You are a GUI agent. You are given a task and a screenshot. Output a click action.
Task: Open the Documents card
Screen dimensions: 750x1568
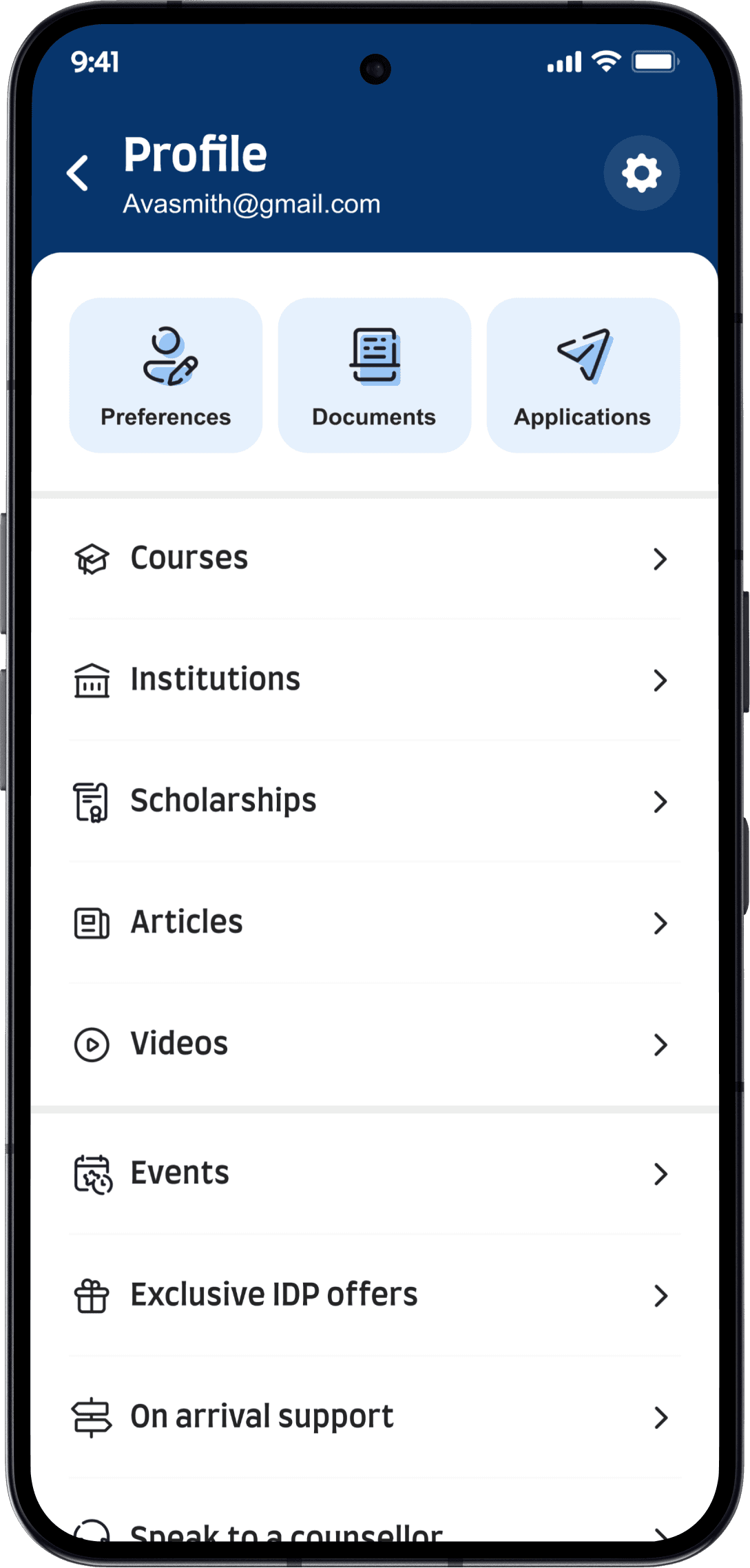374,375
